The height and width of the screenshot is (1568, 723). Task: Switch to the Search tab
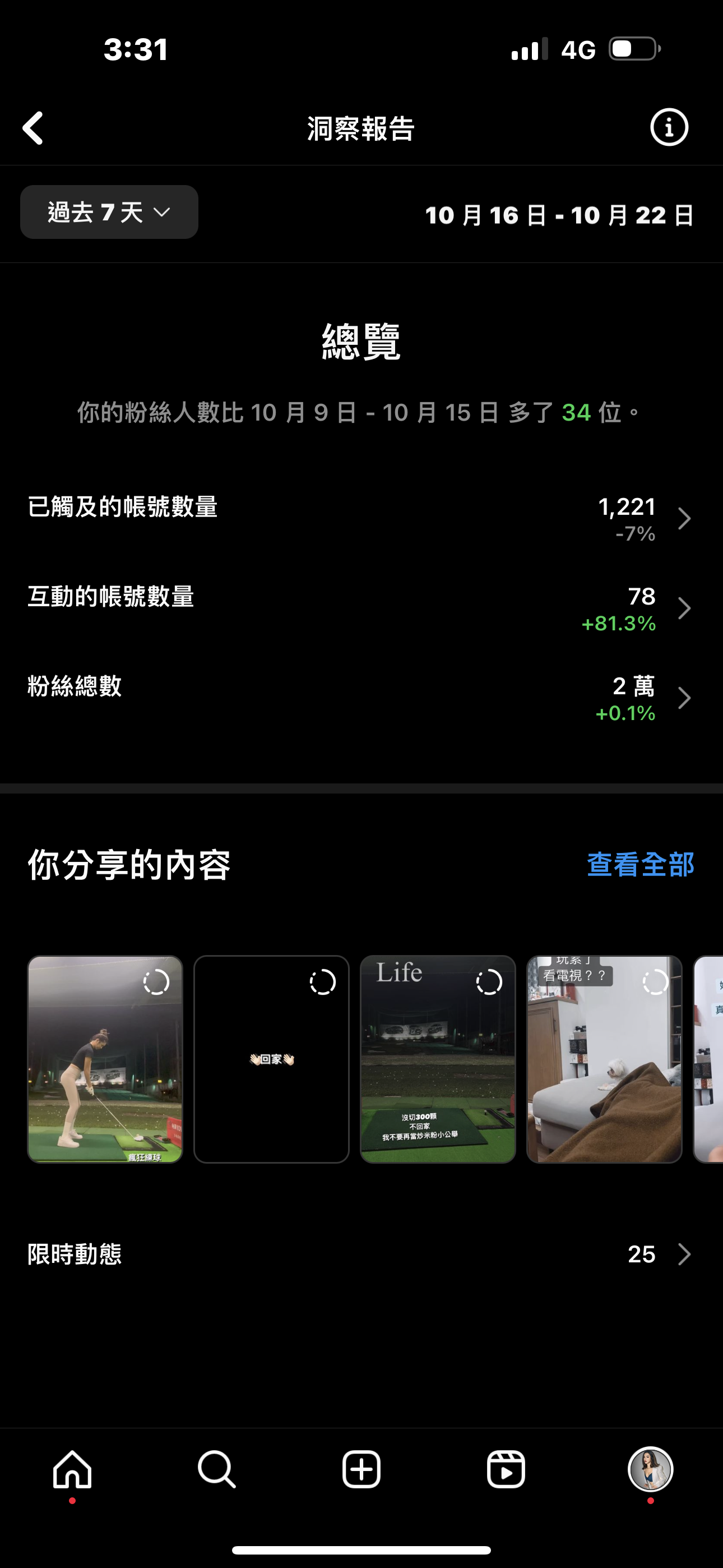[217, 1469]
